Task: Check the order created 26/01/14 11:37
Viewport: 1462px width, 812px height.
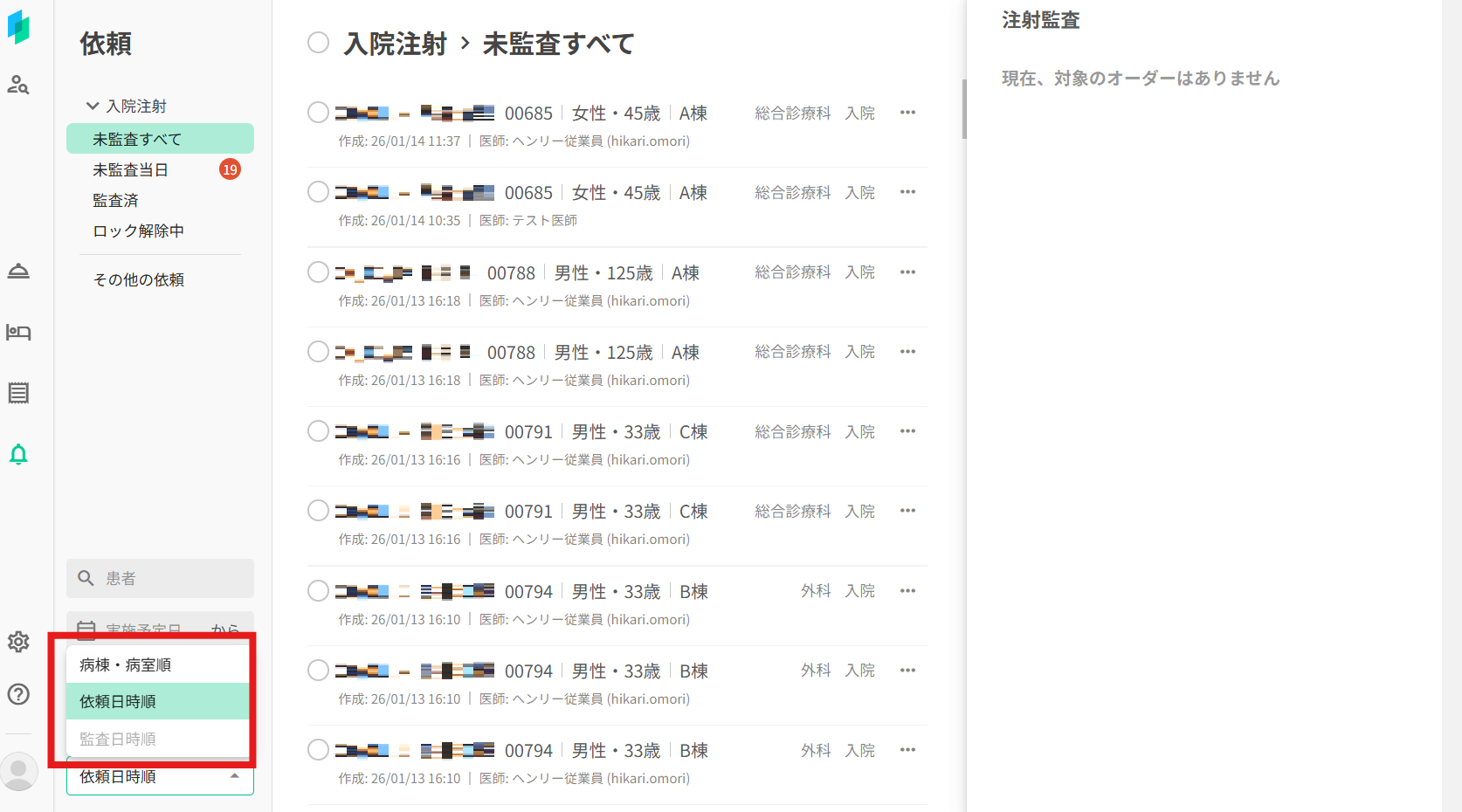Action: pos(318,113)
